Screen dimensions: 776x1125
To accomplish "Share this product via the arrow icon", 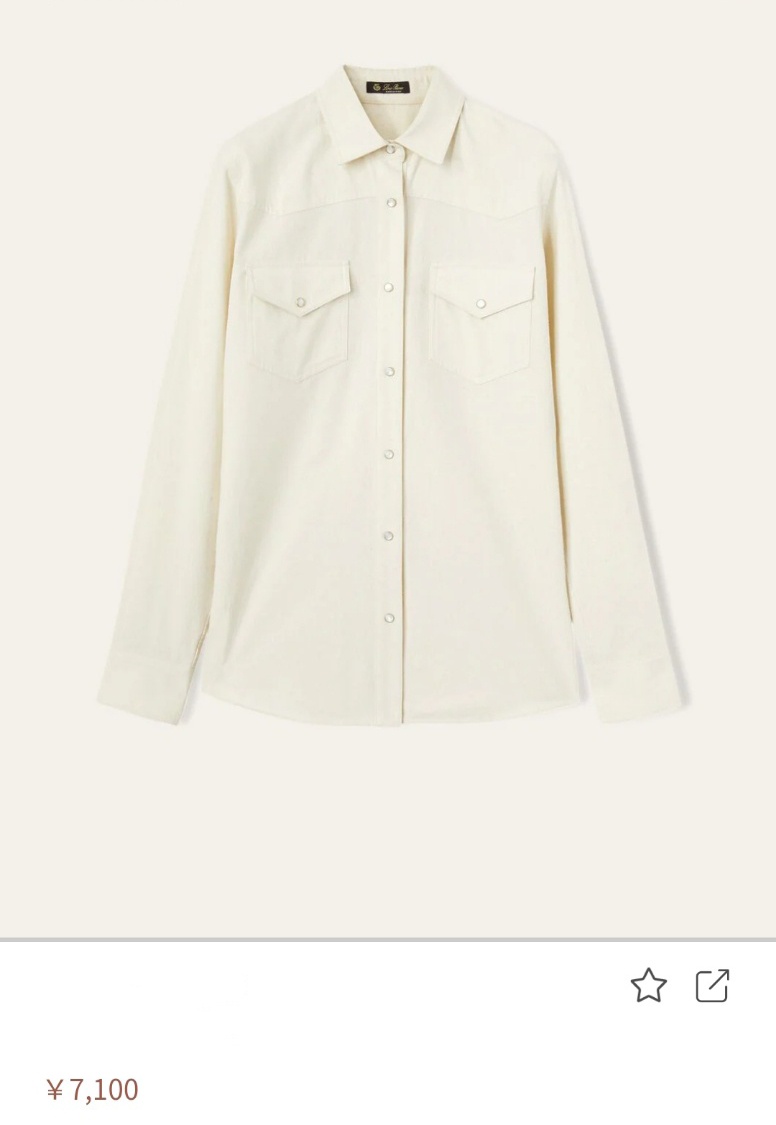I will pyautogui.click(x=712, y=986).
